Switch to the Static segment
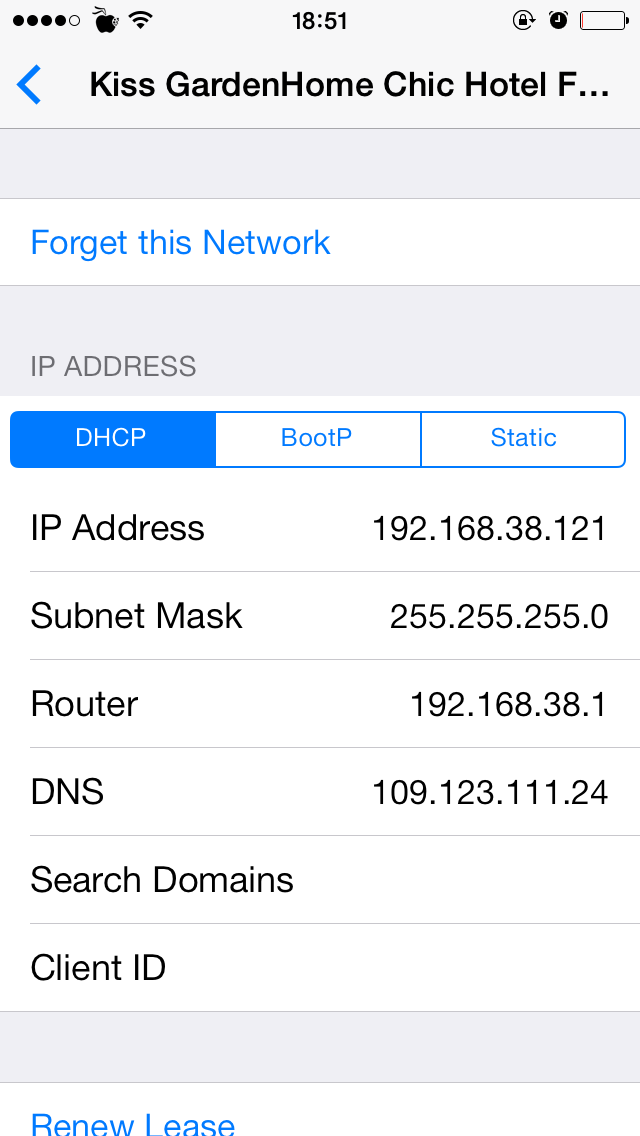This screenshot has width=640, height=1136. tap(523, 439)
